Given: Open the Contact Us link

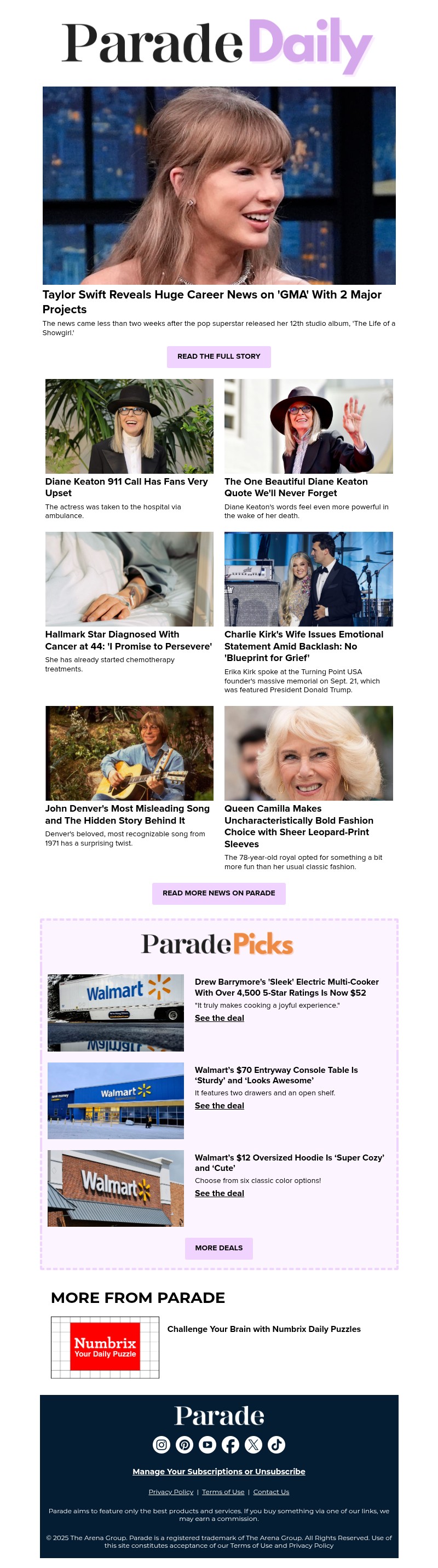Looking at the screenshot, I should click(270, 1491).
